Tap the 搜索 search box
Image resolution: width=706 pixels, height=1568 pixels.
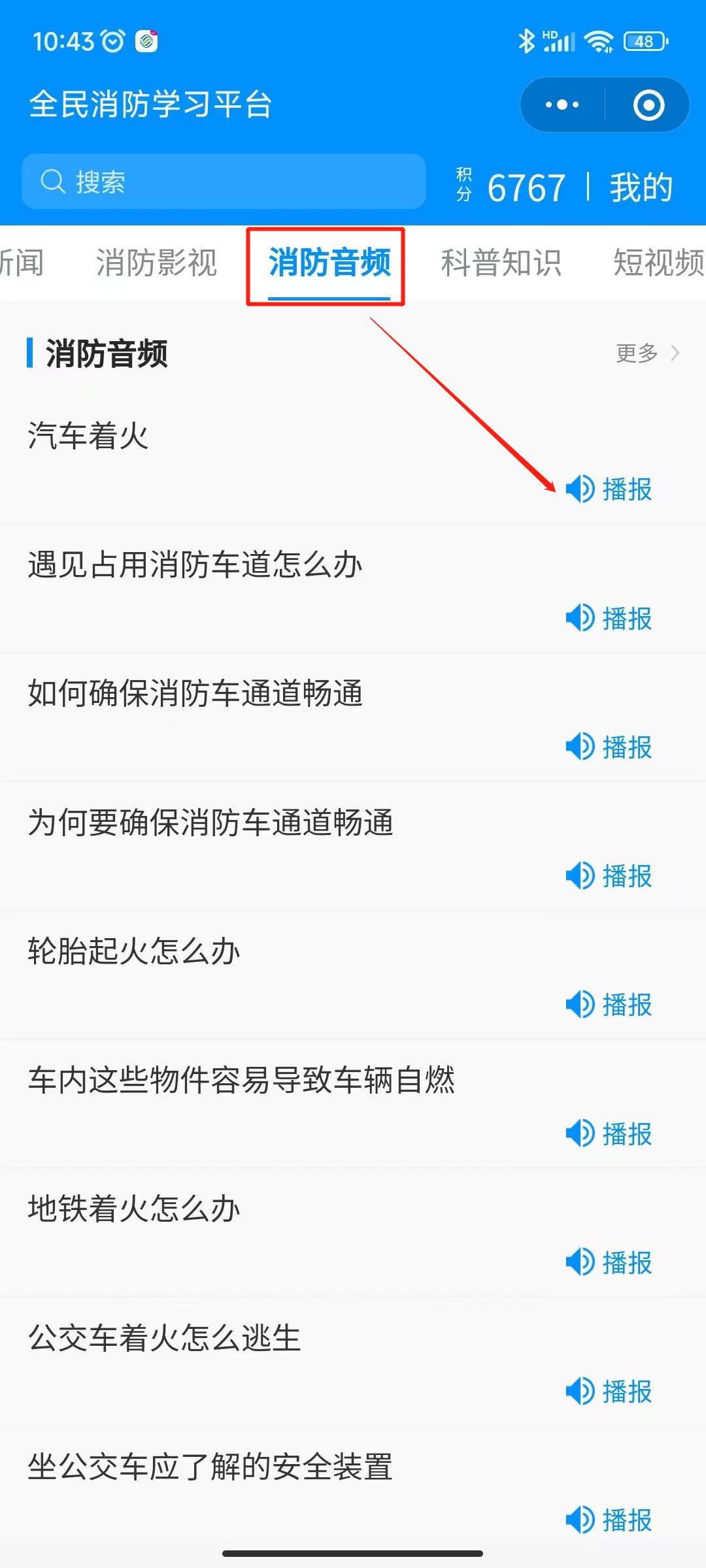(224, 182)
